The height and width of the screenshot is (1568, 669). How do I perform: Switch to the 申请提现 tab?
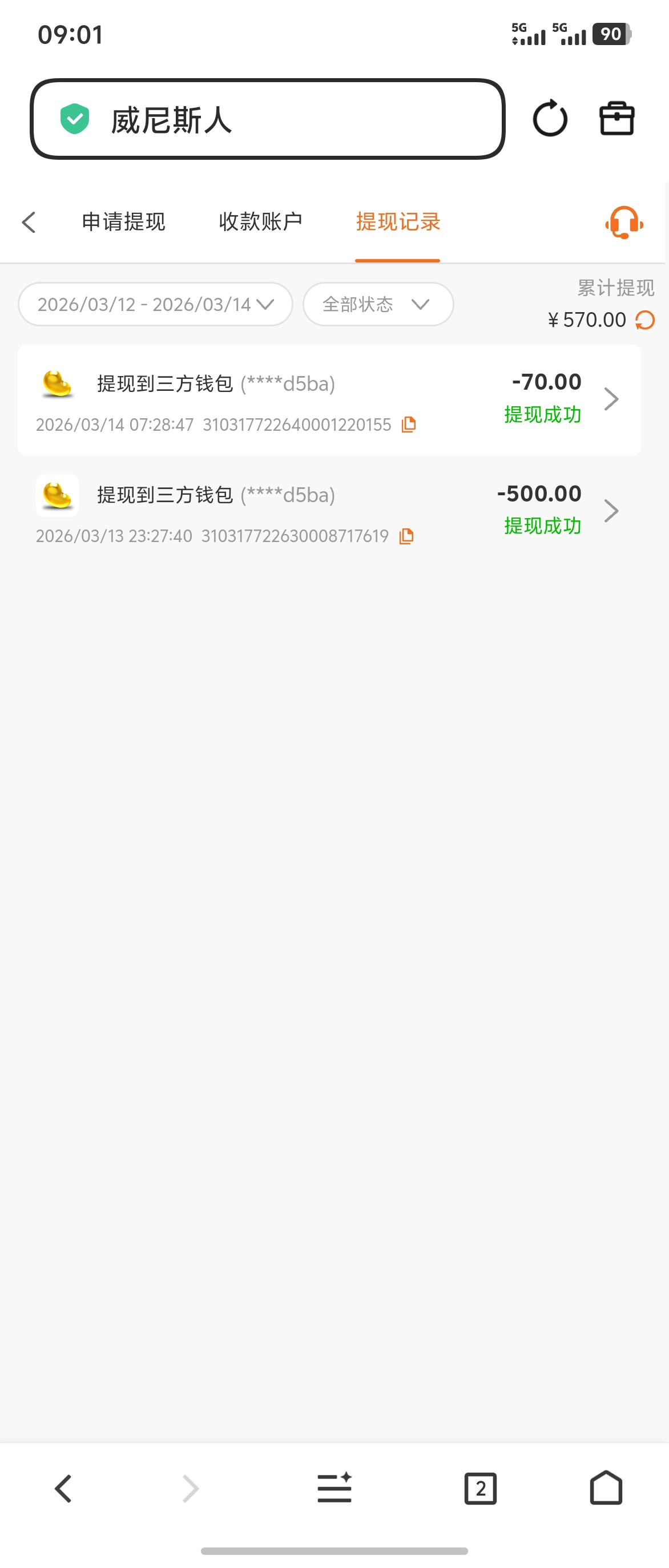[123, 222]
